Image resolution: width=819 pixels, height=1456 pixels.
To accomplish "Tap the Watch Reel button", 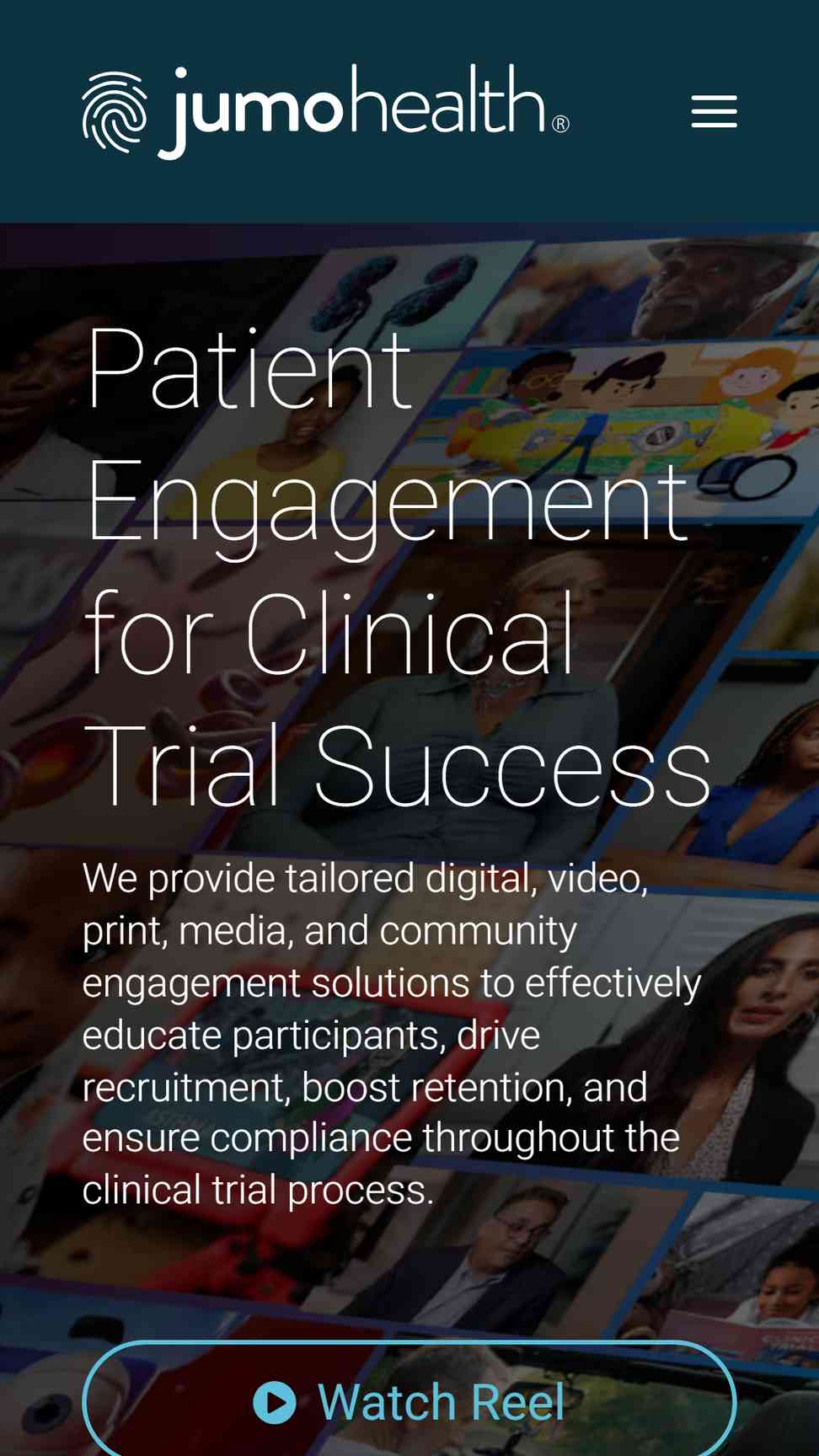I will pyautogui.click(x=409, y=1402).
